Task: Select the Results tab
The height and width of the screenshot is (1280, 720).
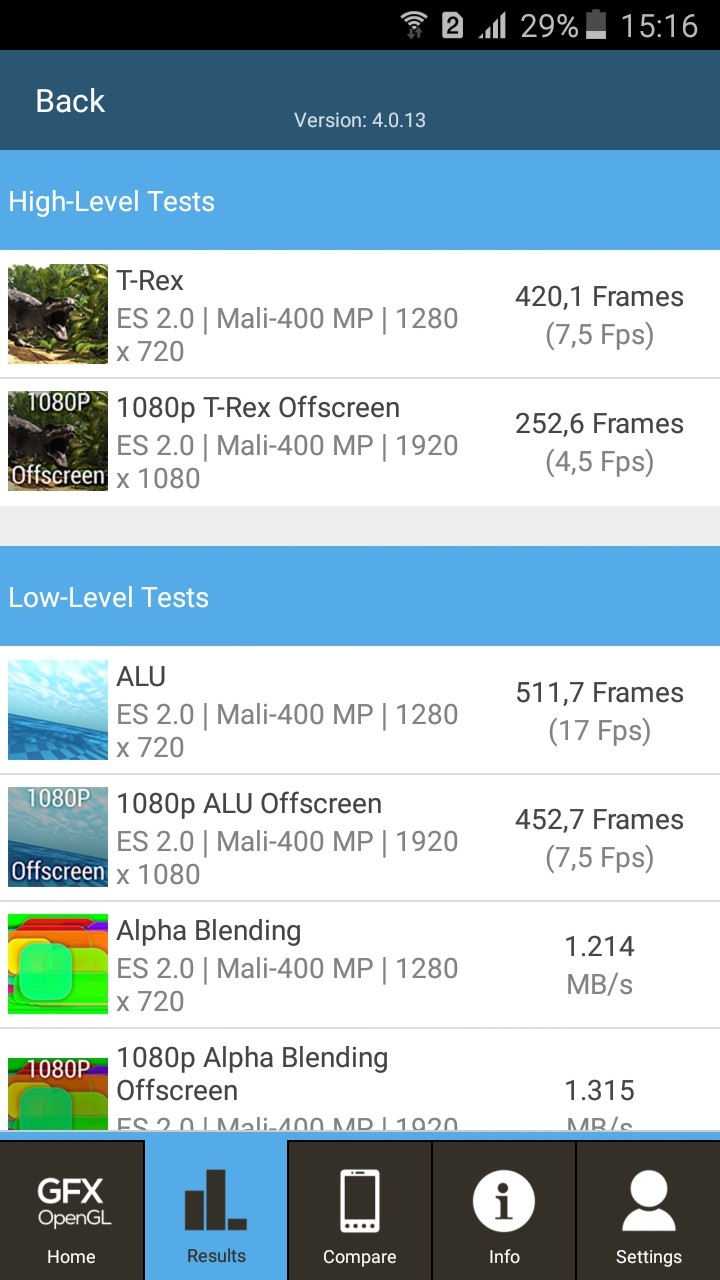Action: tap(216, 1210)
